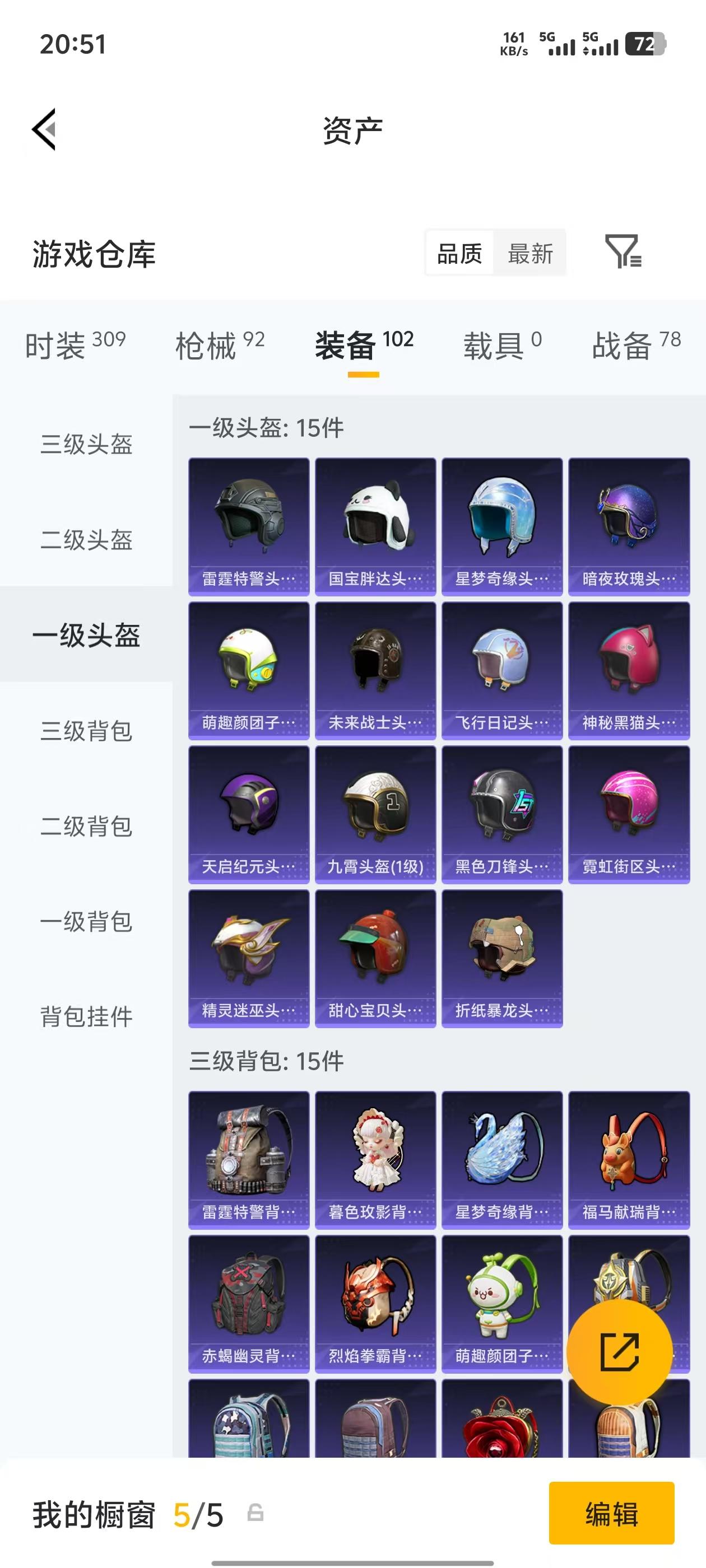Switch sorting to 最新
Viewport: 706px width, 1568px height.
coord(530,254)
